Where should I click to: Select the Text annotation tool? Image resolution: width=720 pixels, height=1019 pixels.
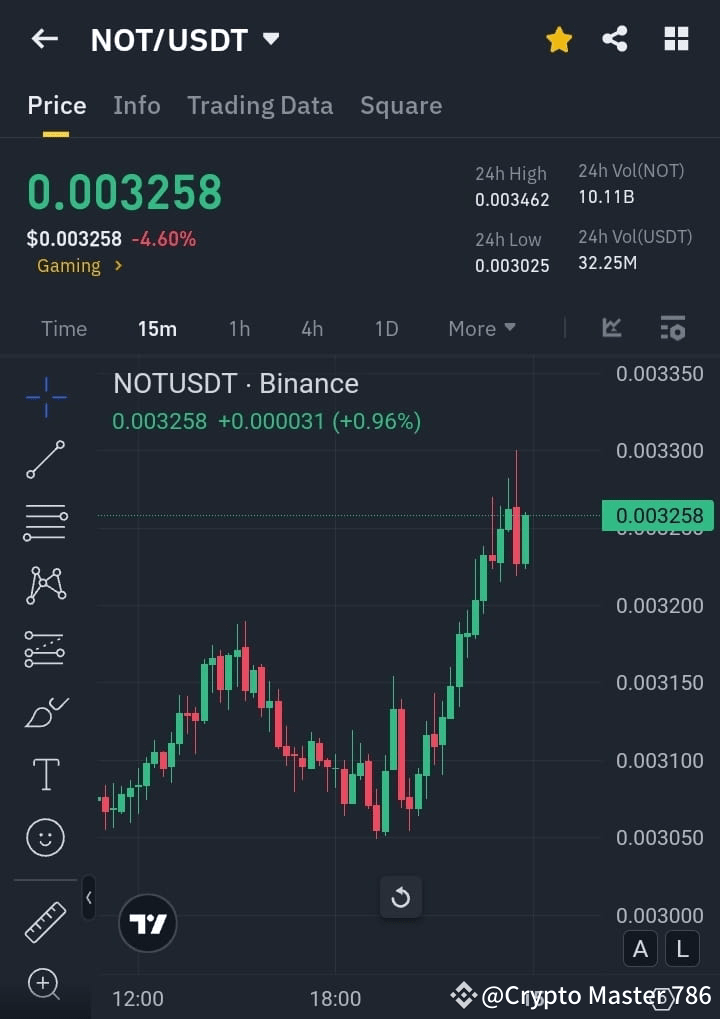45,774
